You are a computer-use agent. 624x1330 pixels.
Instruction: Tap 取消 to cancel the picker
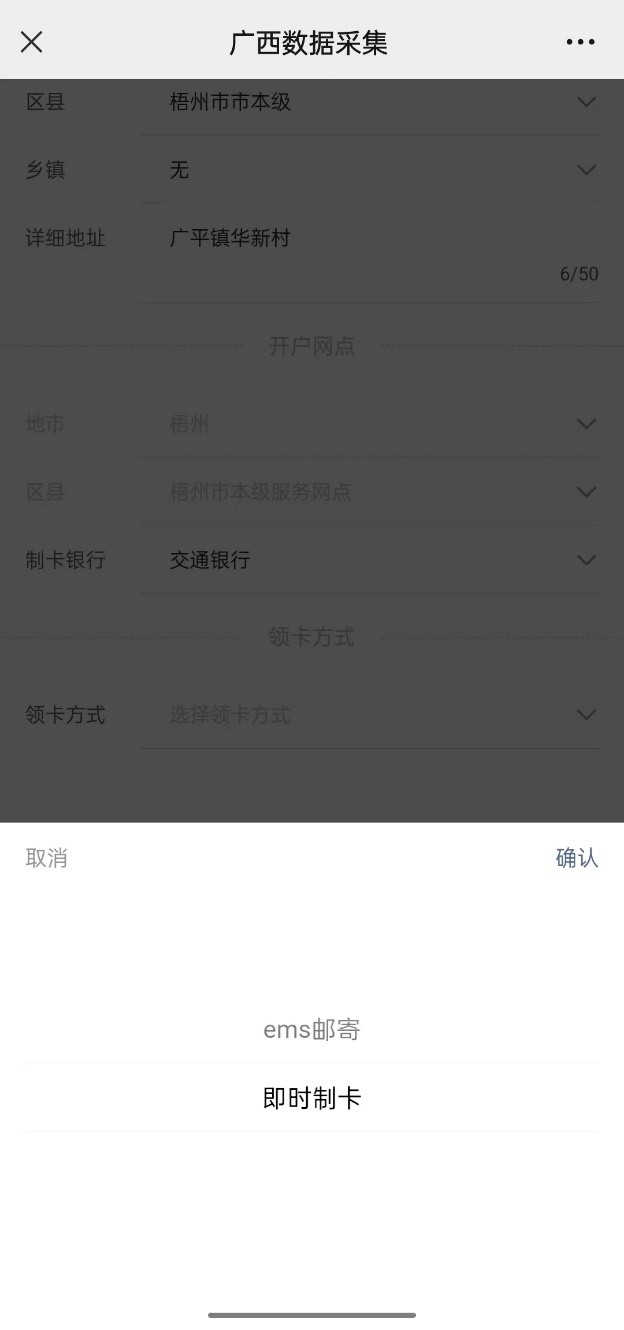point(46,858)
